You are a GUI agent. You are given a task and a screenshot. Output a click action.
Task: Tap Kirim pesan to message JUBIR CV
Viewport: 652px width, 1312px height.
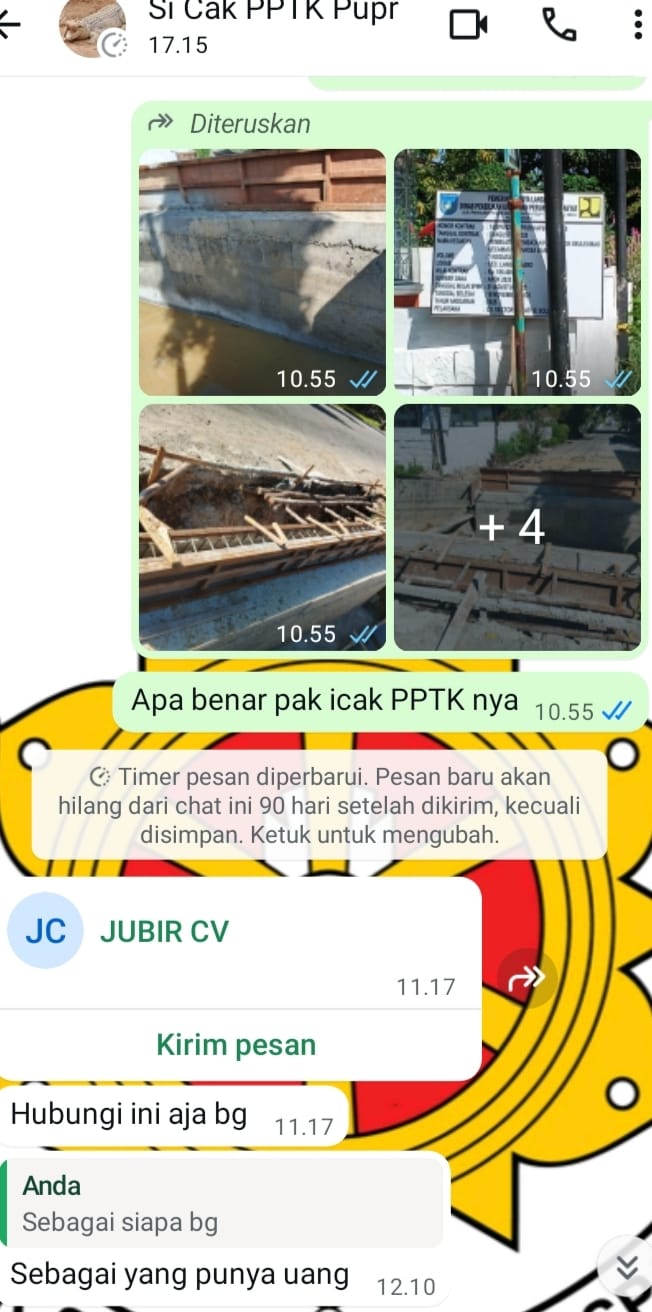[x=236, y=1045]
